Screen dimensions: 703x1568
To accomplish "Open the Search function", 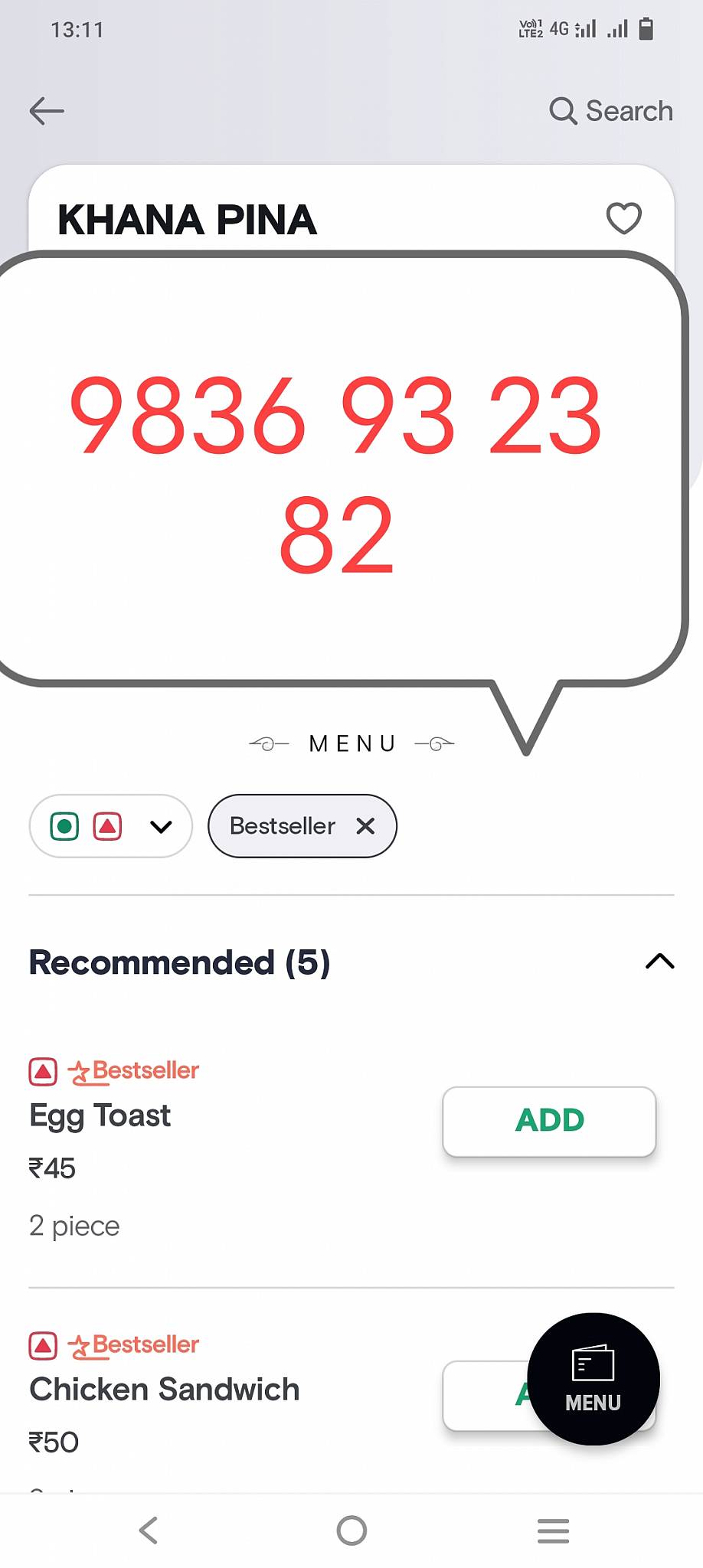I will 610,111.
